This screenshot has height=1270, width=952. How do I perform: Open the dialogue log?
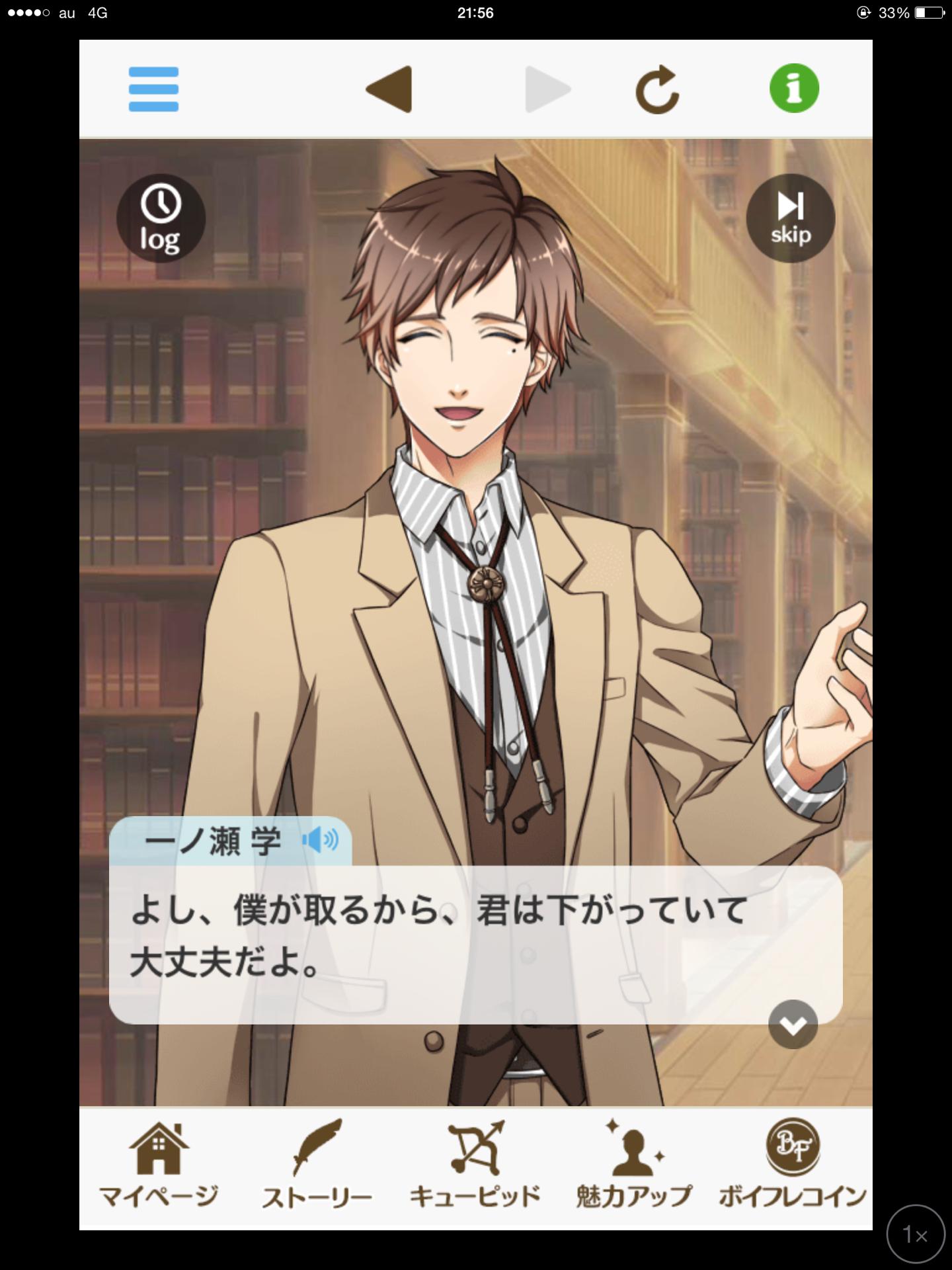161,218
